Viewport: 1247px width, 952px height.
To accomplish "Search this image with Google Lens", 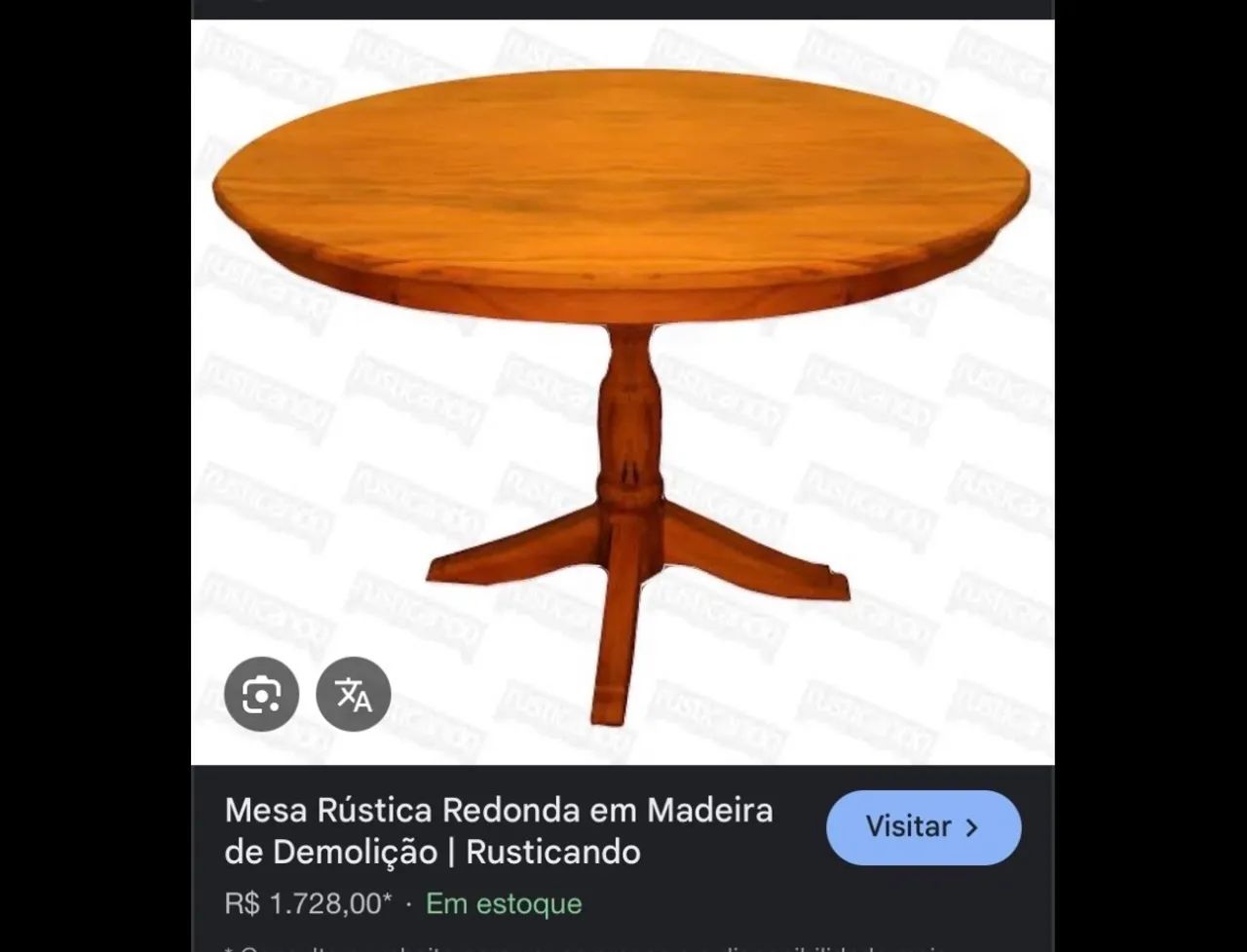I will click(x=261, y=695).
